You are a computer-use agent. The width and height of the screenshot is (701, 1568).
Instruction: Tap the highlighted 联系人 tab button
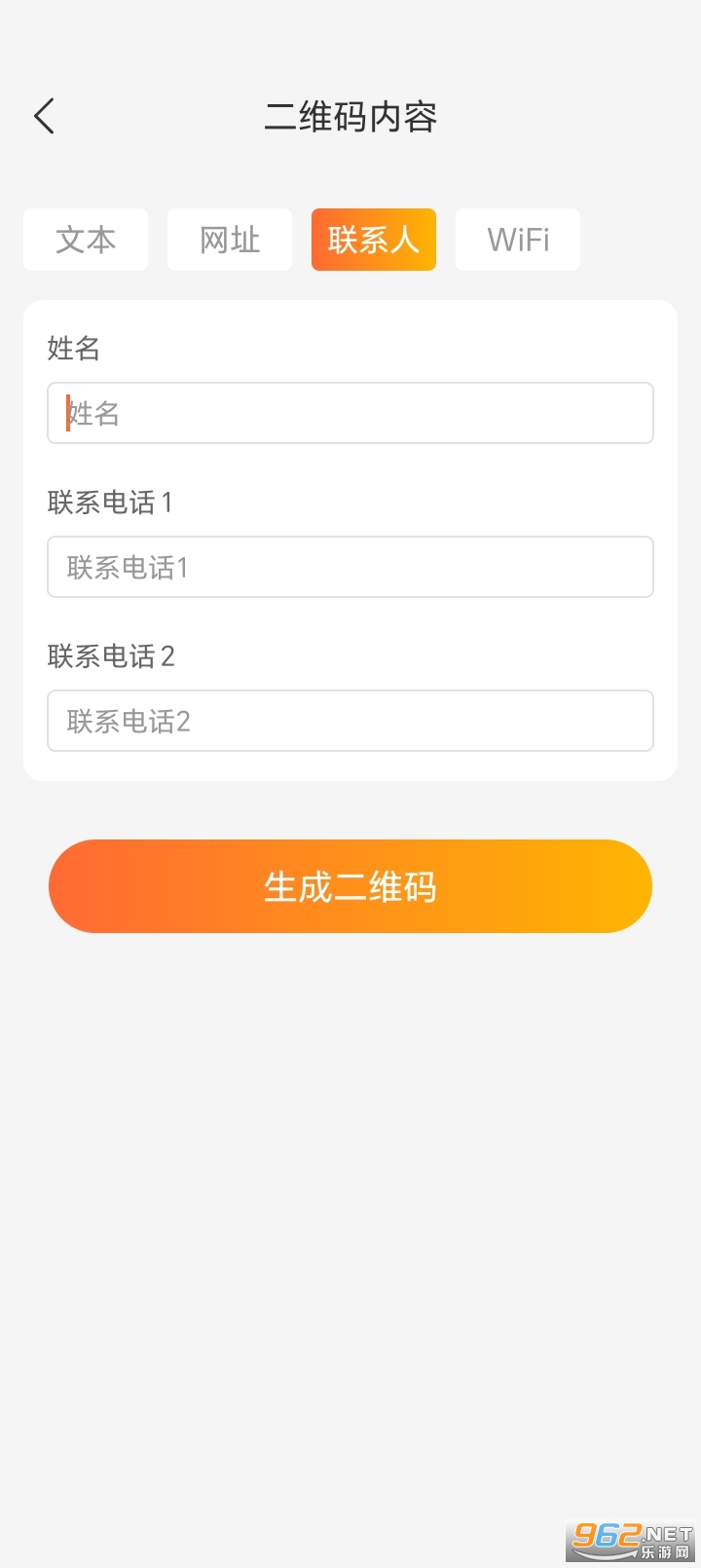(x=373, y=240)
